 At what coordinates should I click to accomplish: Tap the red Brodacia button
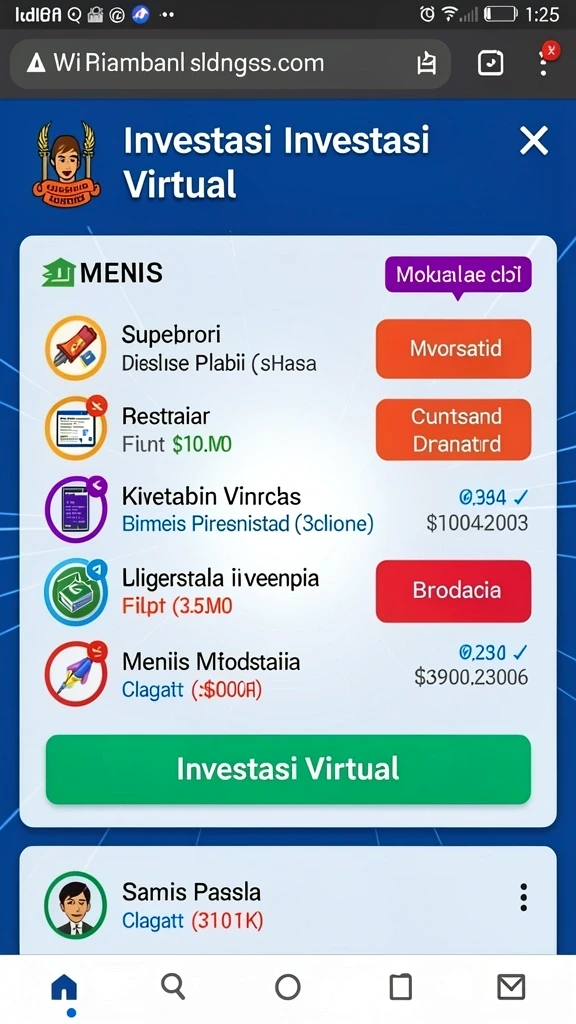453,590
